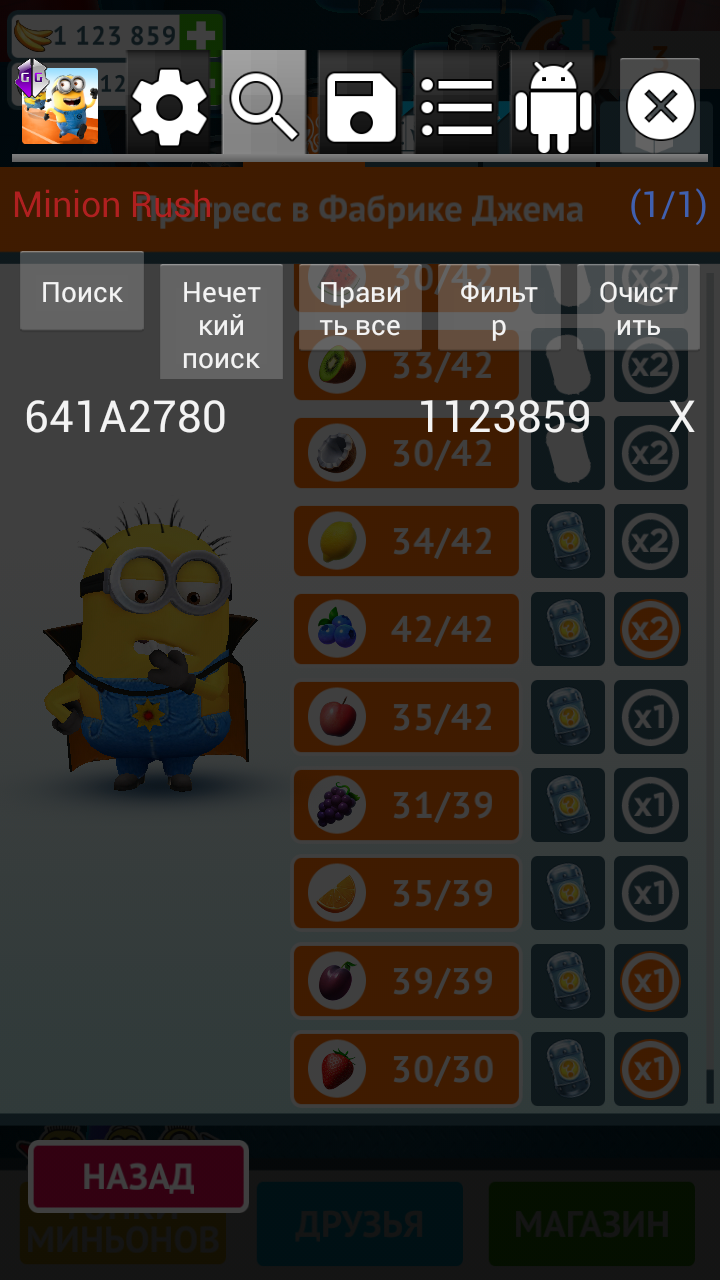Open the GameGuardian settings gear

pyautogui.click(x=168, y=105)
